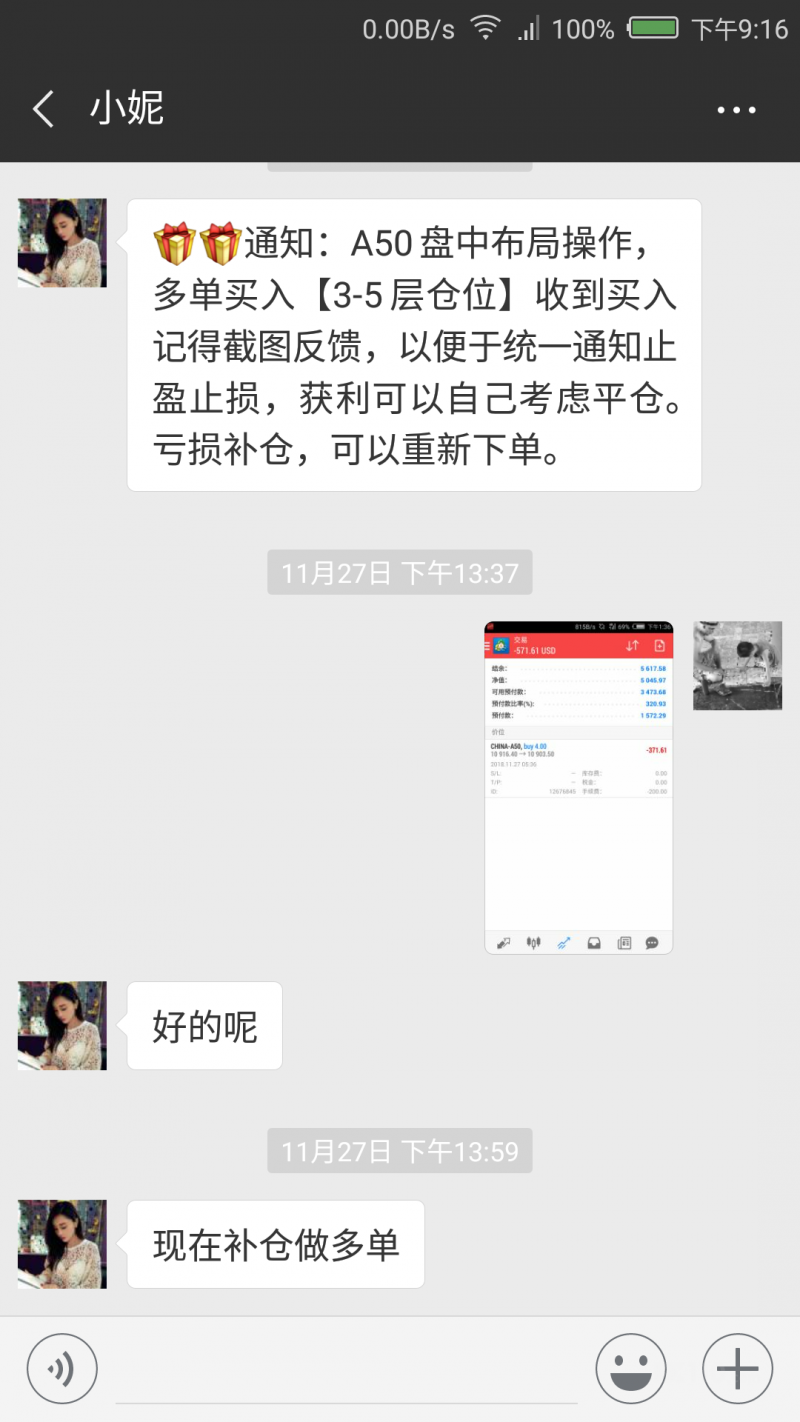This screenshot has height=1422, width=800.
Task: Tap the back arrow to leave chat
Action: click(x=40, y=110)
